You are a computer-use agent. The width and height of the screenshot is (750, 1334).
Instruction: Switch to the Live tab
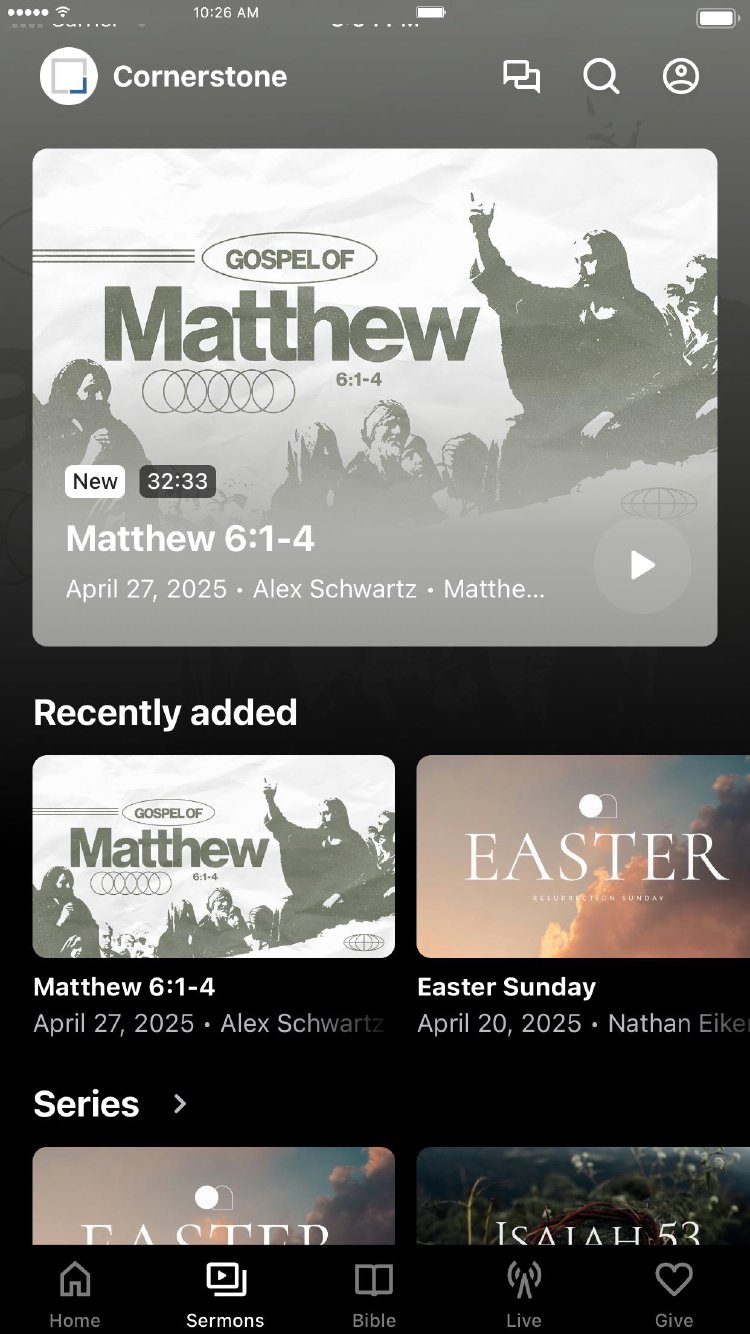click(524, 1294)
